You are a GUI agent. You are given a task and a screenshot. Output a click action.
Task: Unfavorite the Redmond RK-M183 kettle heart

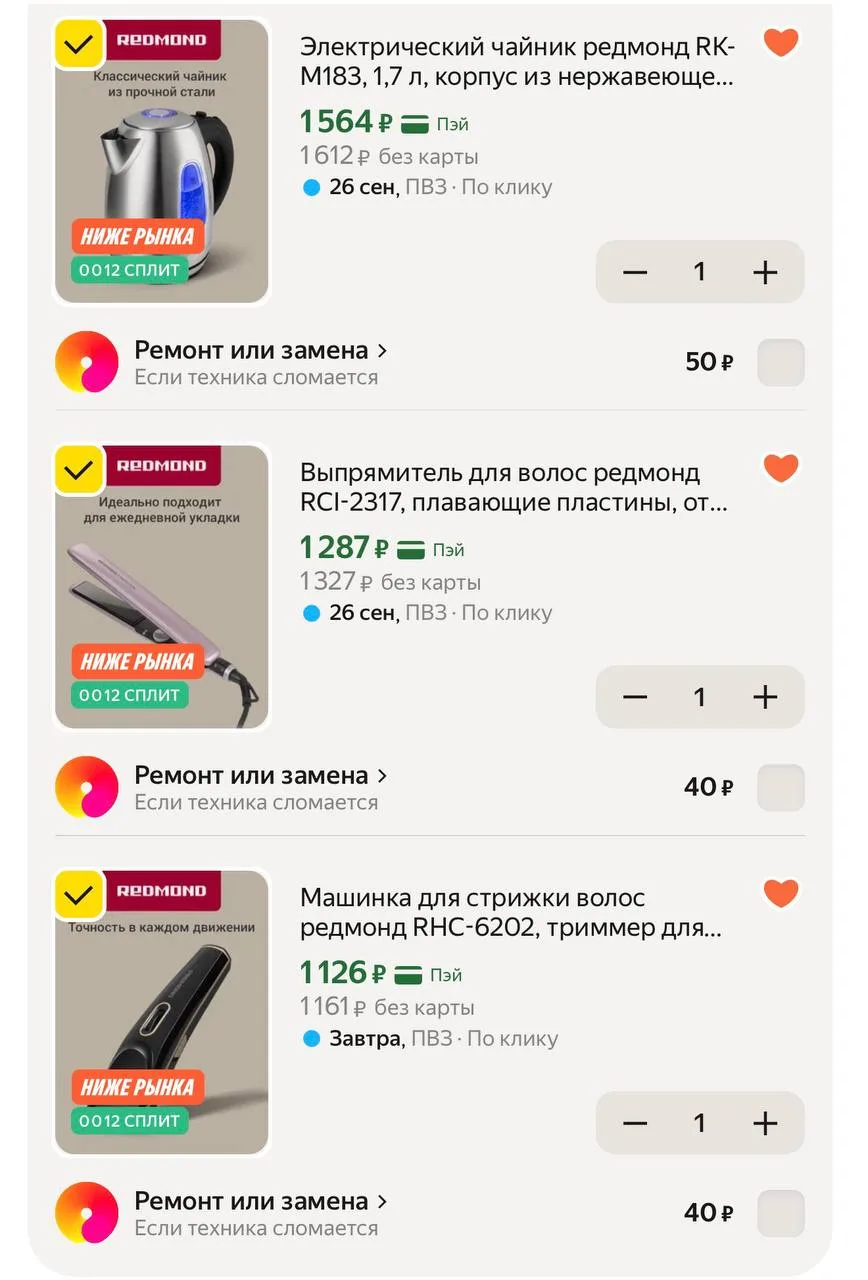781,43
